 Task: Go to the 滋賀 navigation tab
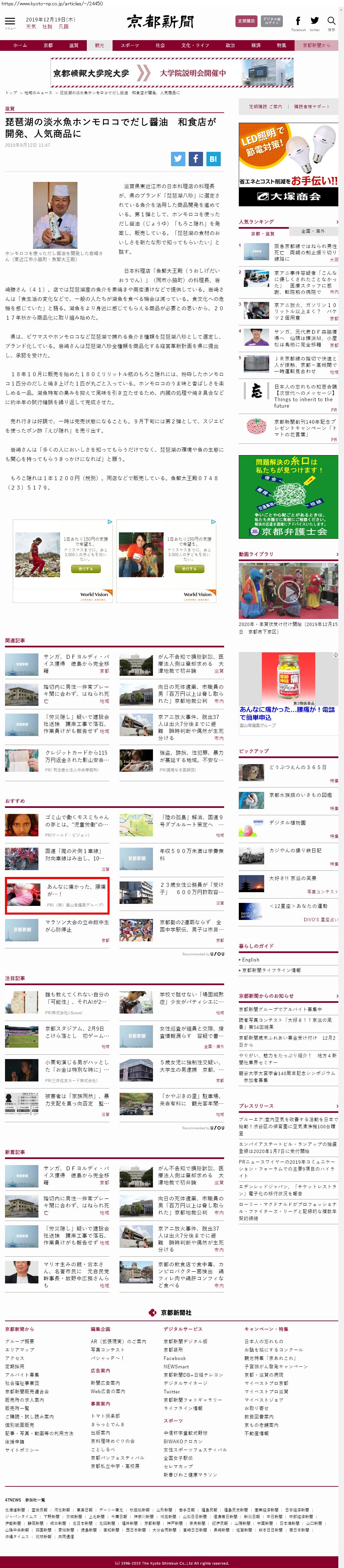click(x=73, y=45)
